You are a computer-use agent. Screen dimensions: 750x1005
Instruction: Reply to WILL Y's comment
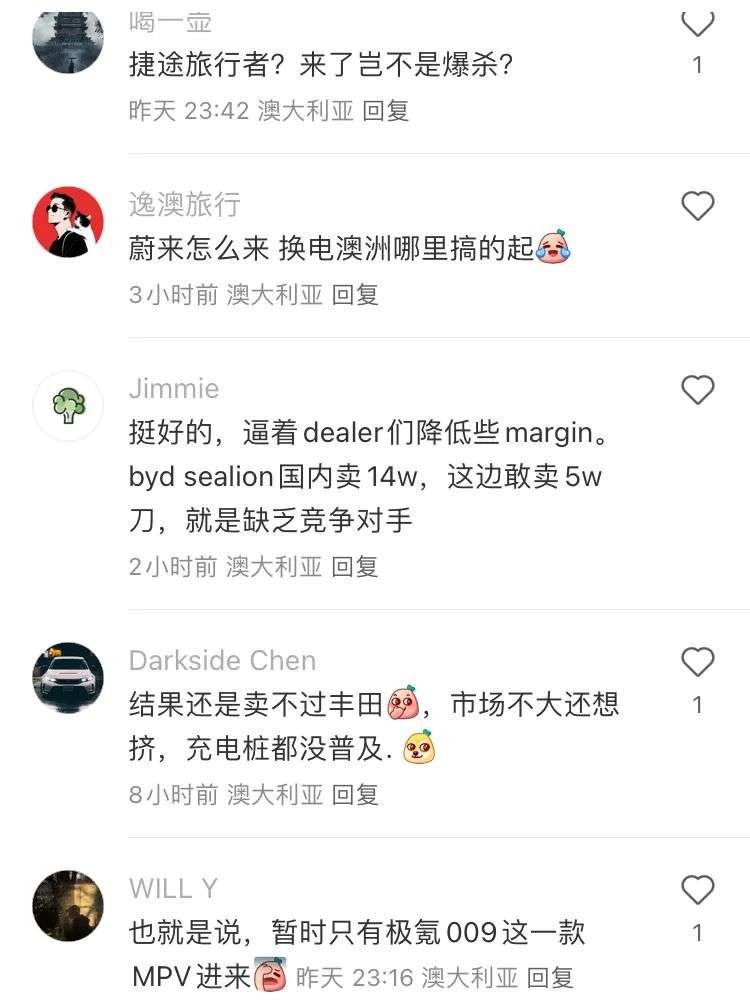click(x=550, y=977)
